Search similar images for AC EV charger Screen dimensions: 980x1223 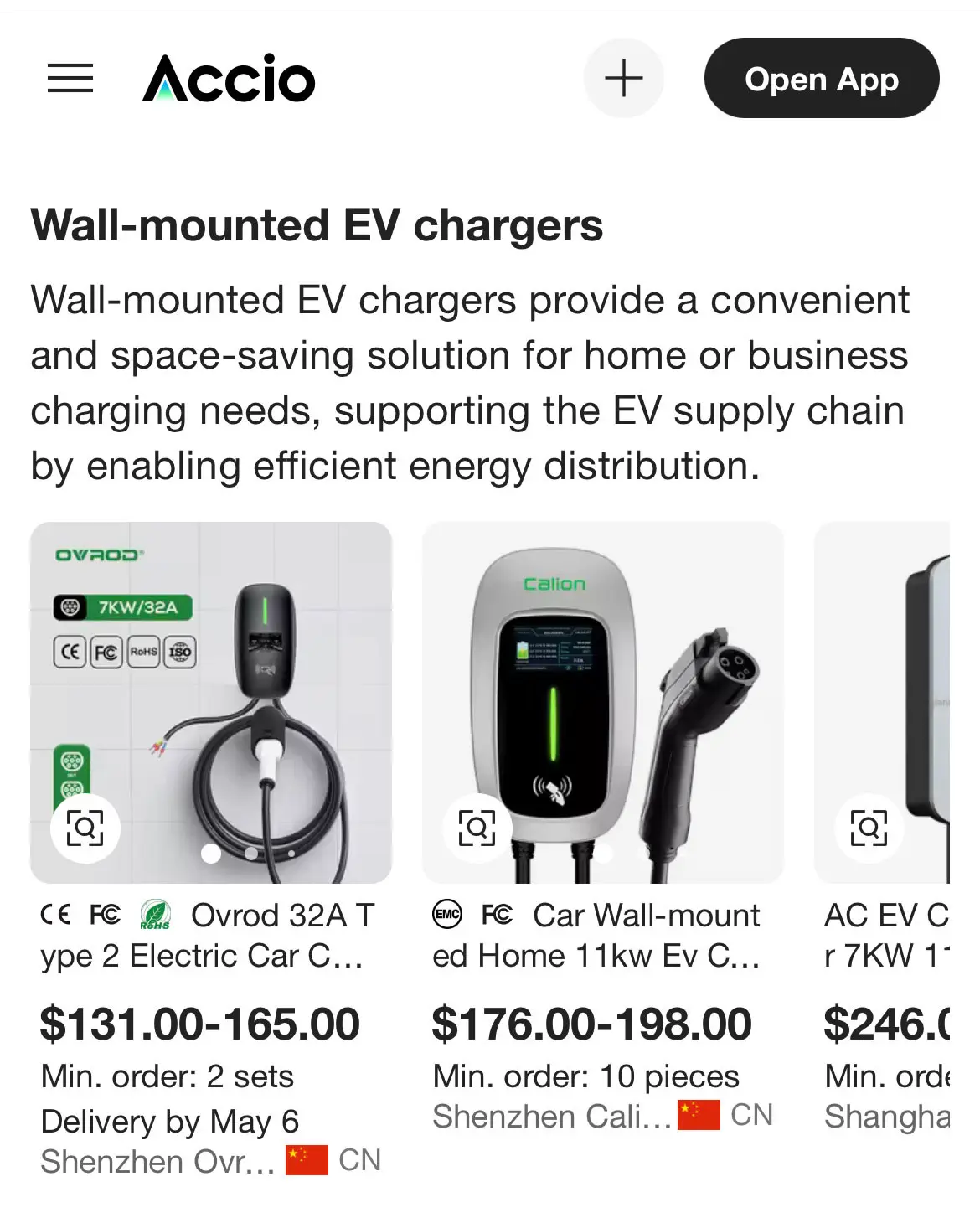point(869,828)
